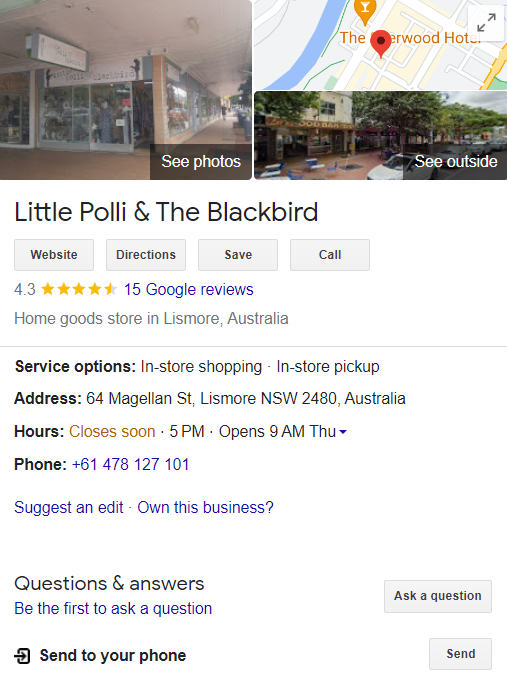Get Directions to the store
Screen dimensions: 507x686
tap(146, 255)
